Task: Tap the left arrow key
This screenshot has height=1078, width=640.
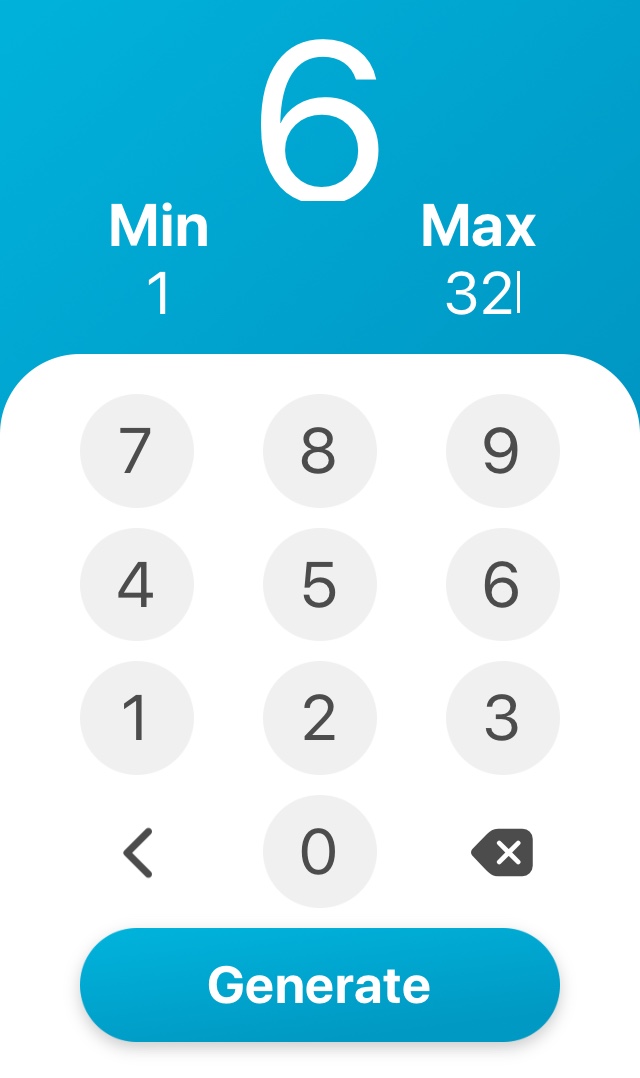Action: [137, 852]
